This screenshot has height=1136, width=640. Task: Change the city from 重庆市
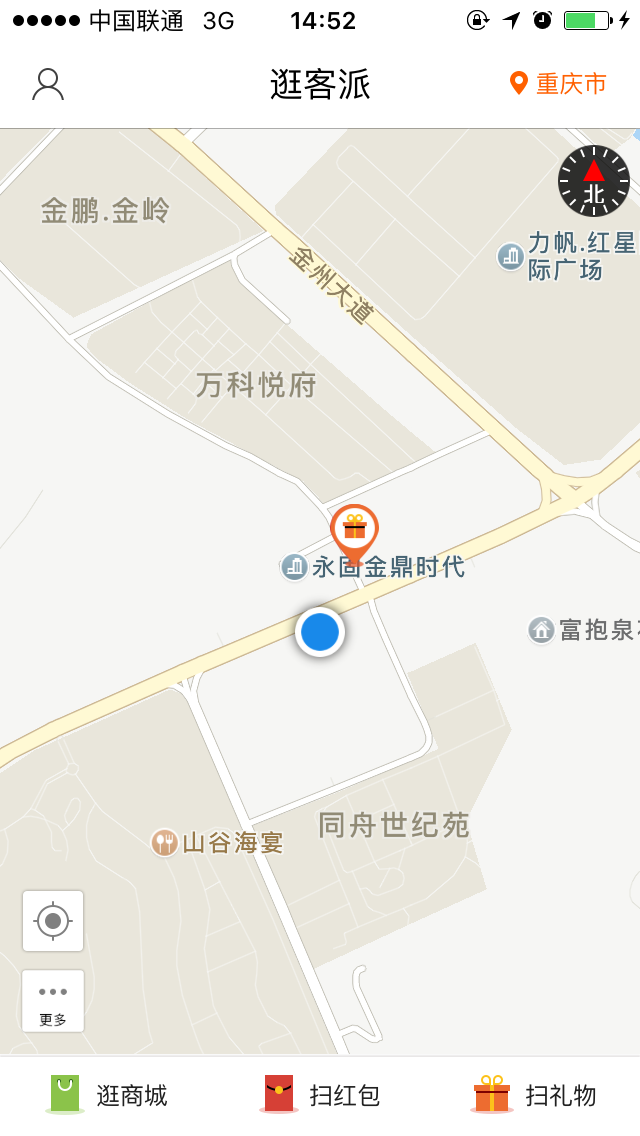click(x=558, y=84)
